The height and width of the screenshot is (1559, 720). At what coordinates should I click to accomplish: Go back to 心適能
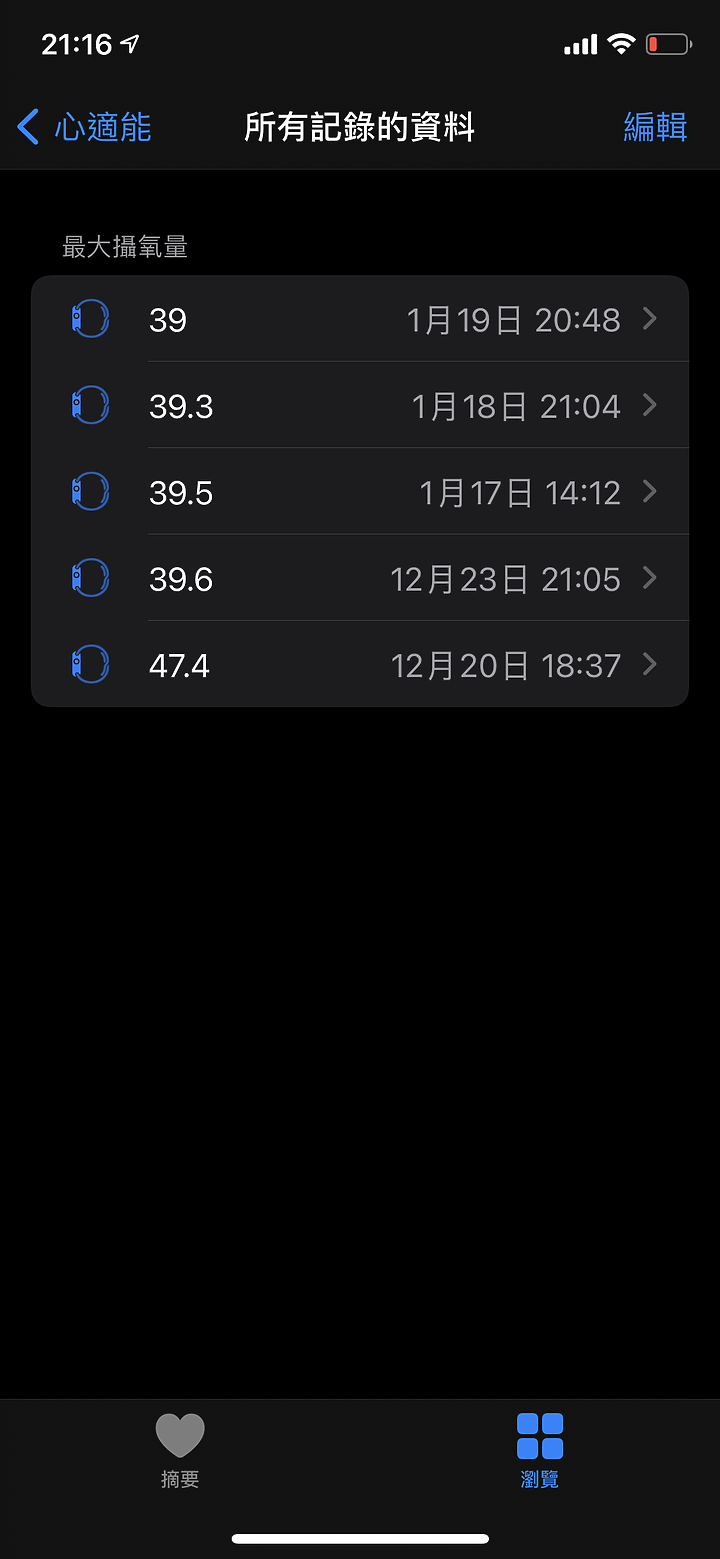(x=84, y=127)
